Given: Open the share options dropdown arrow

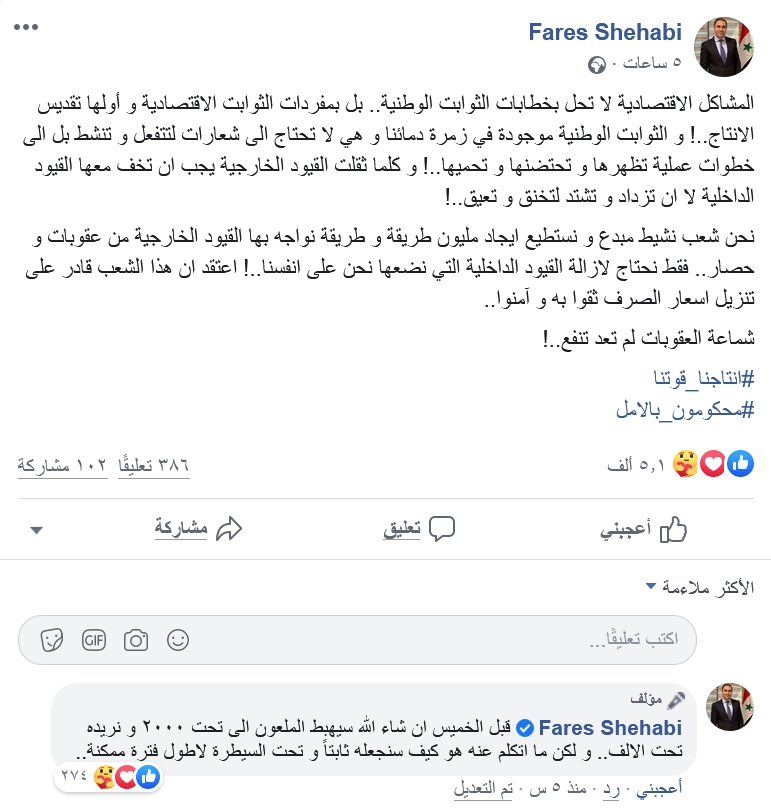Looking at the screenshot, I should point(37,530).
